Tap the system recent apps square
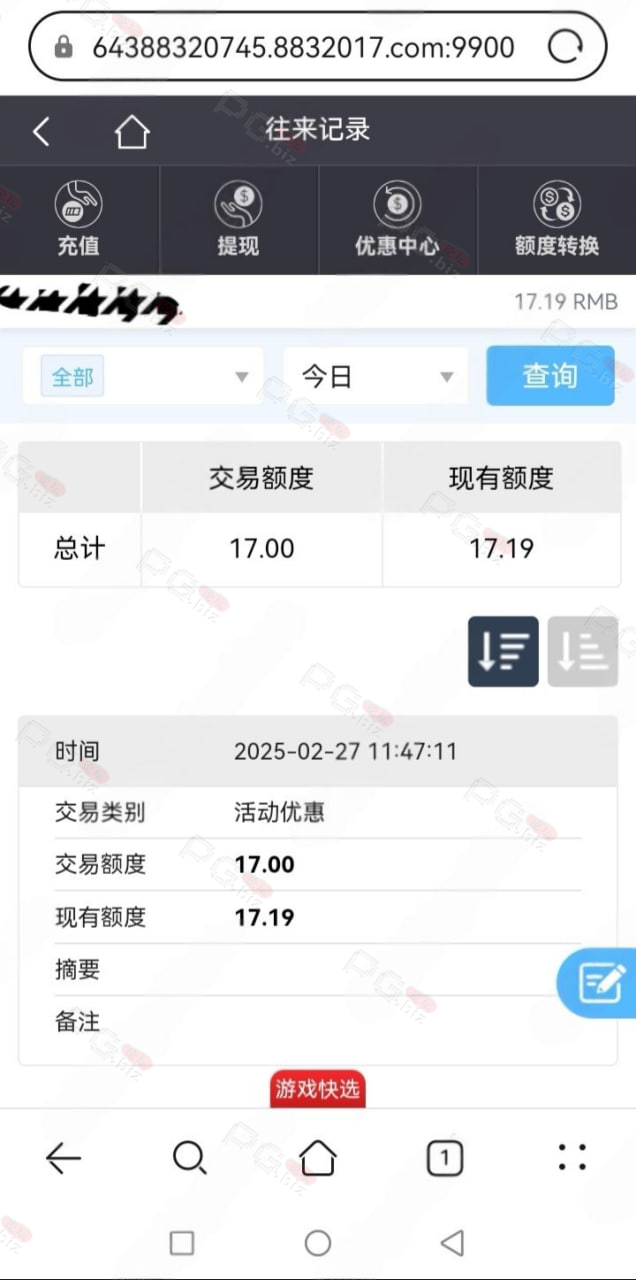636x1280 pixels. click(x=182, y=1243)
